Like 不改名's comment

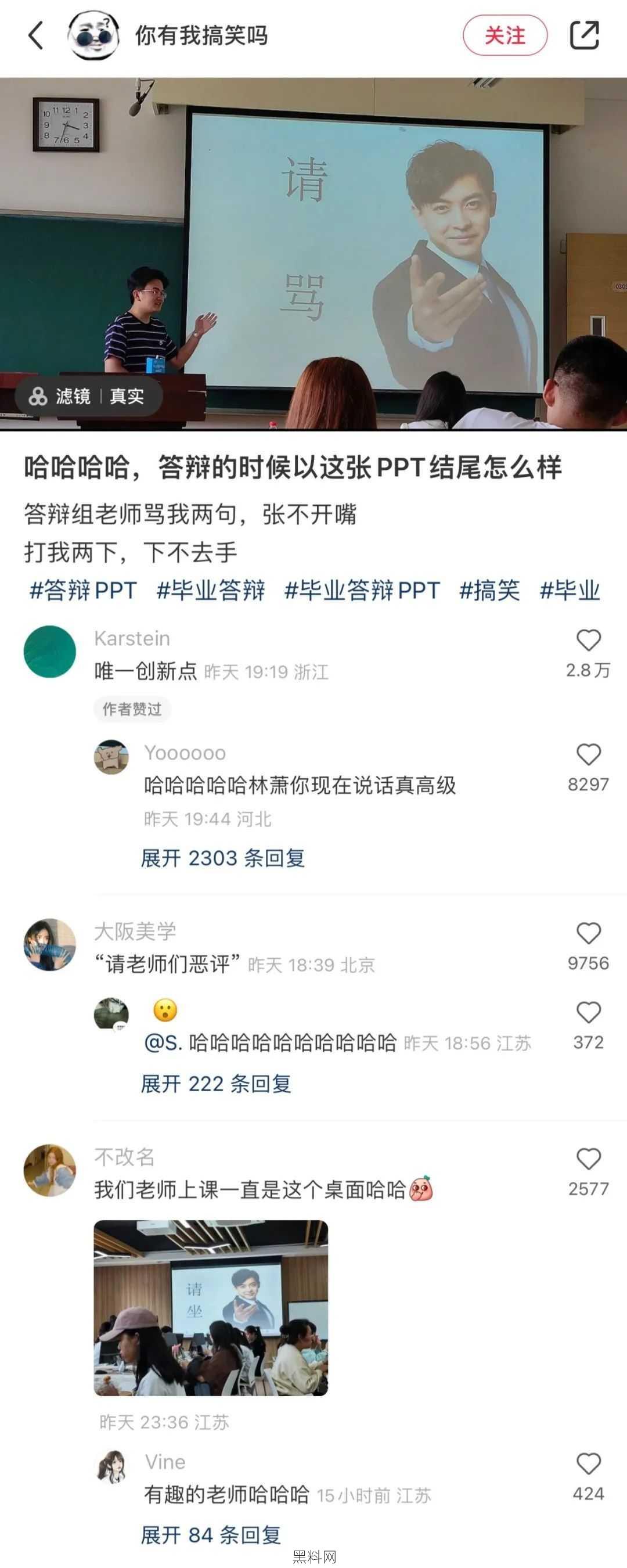(x=588, y=1160)
